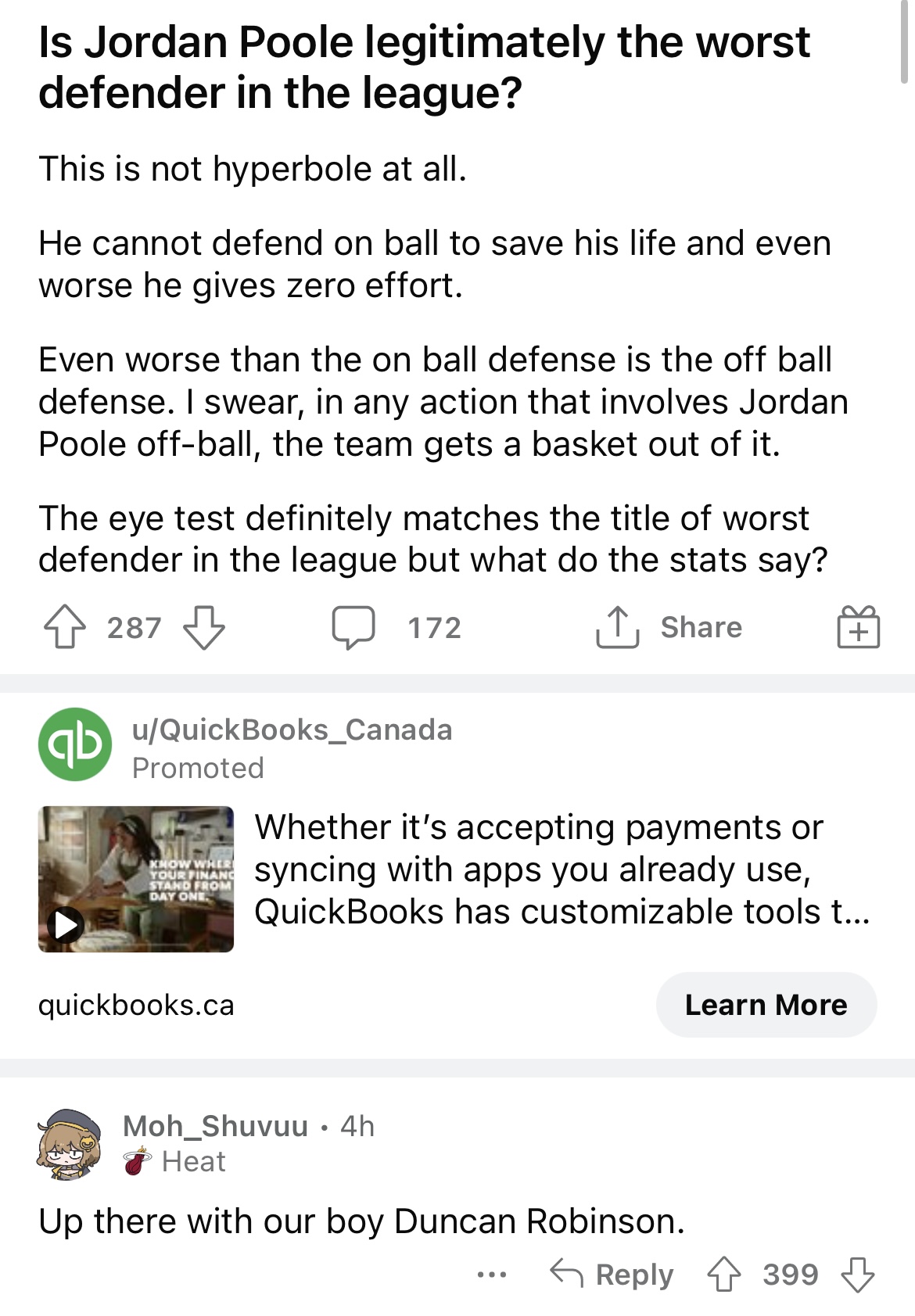Image resolution: width=915 pixels, height=1316 pixels.
Task: Reply to Moh_Shuvuu's comment
Action: (612, 1275)
